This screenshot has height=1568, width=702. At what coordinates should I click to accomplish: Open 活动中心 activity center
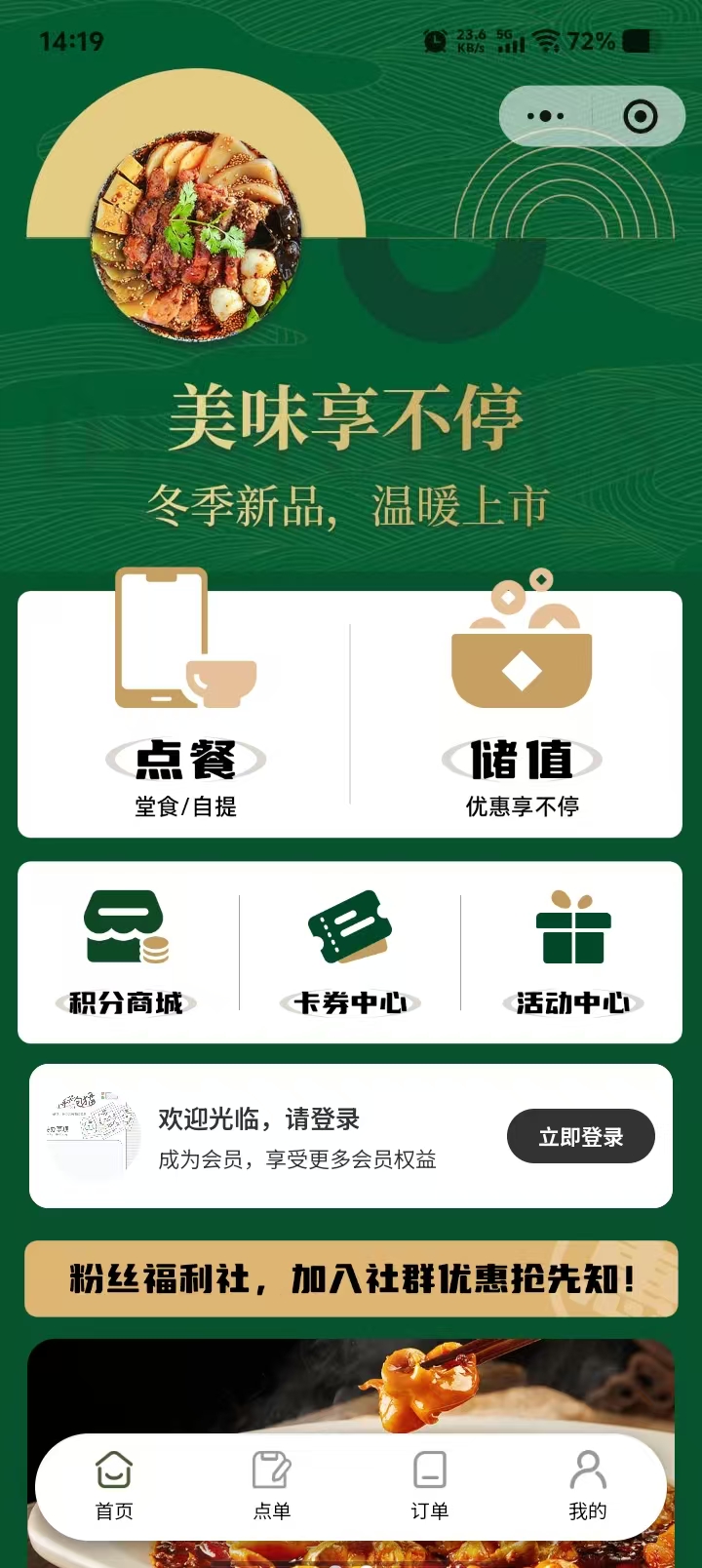572,952
